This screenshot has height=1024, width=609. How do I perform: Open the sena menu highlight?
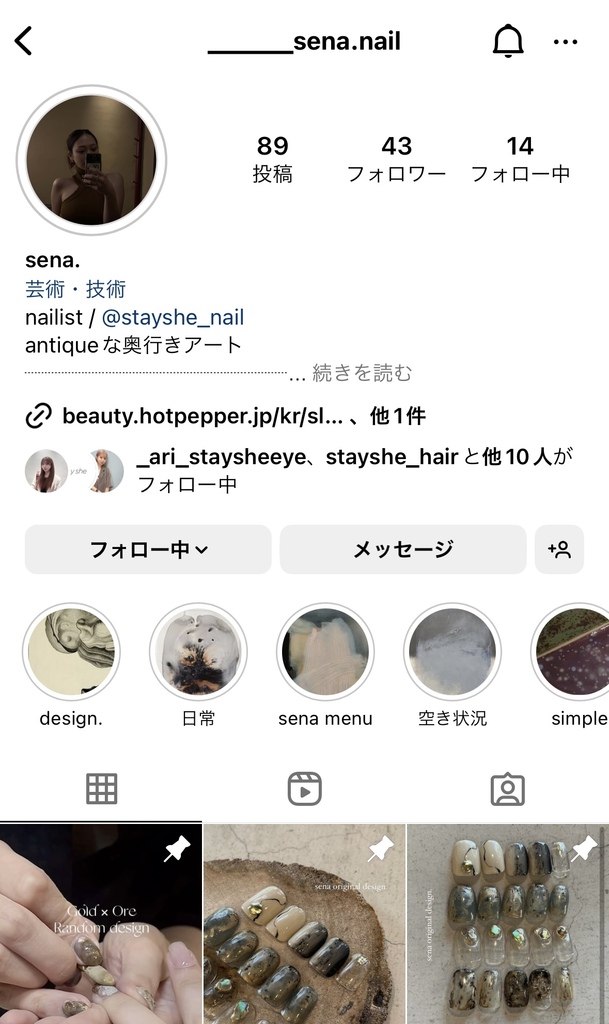pyautogui.click(x=325, y=652)
